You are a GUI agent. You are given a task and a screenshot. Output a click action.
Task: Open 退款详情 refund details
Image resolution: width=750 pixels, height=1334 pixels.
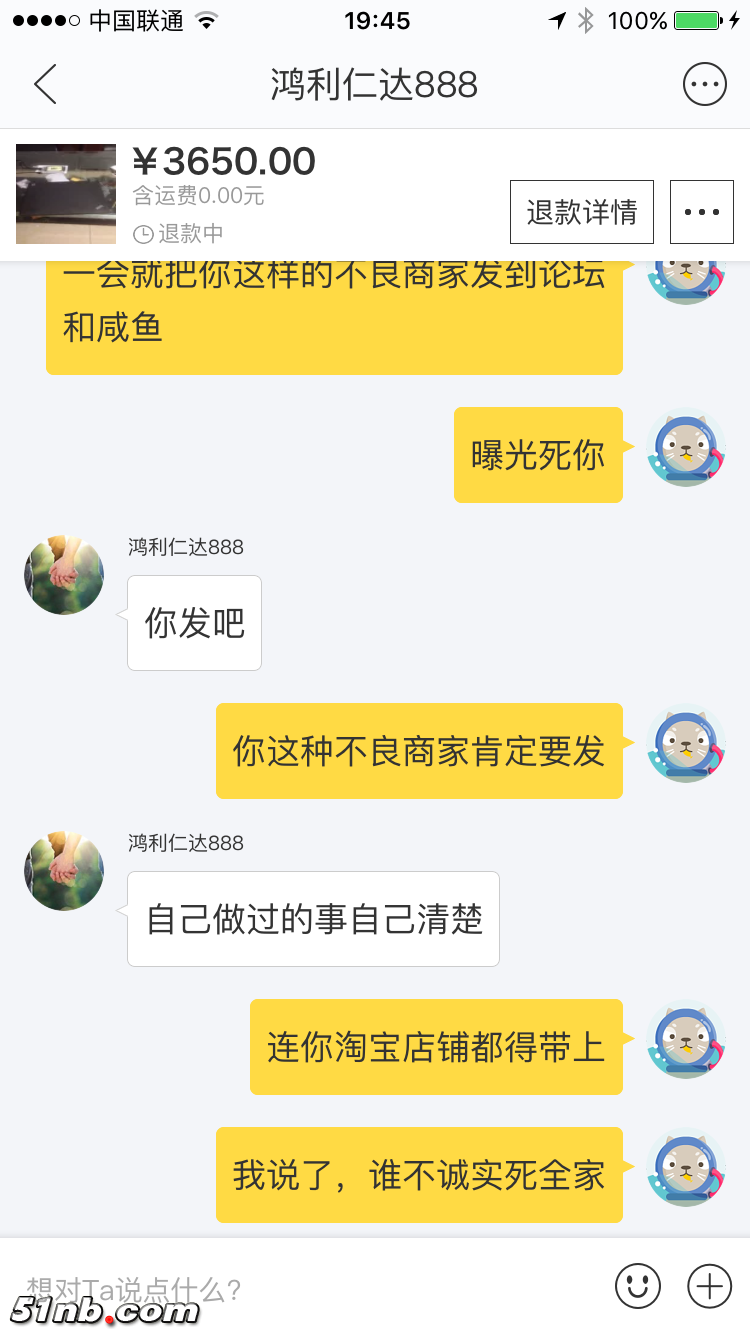pos(582,212)
